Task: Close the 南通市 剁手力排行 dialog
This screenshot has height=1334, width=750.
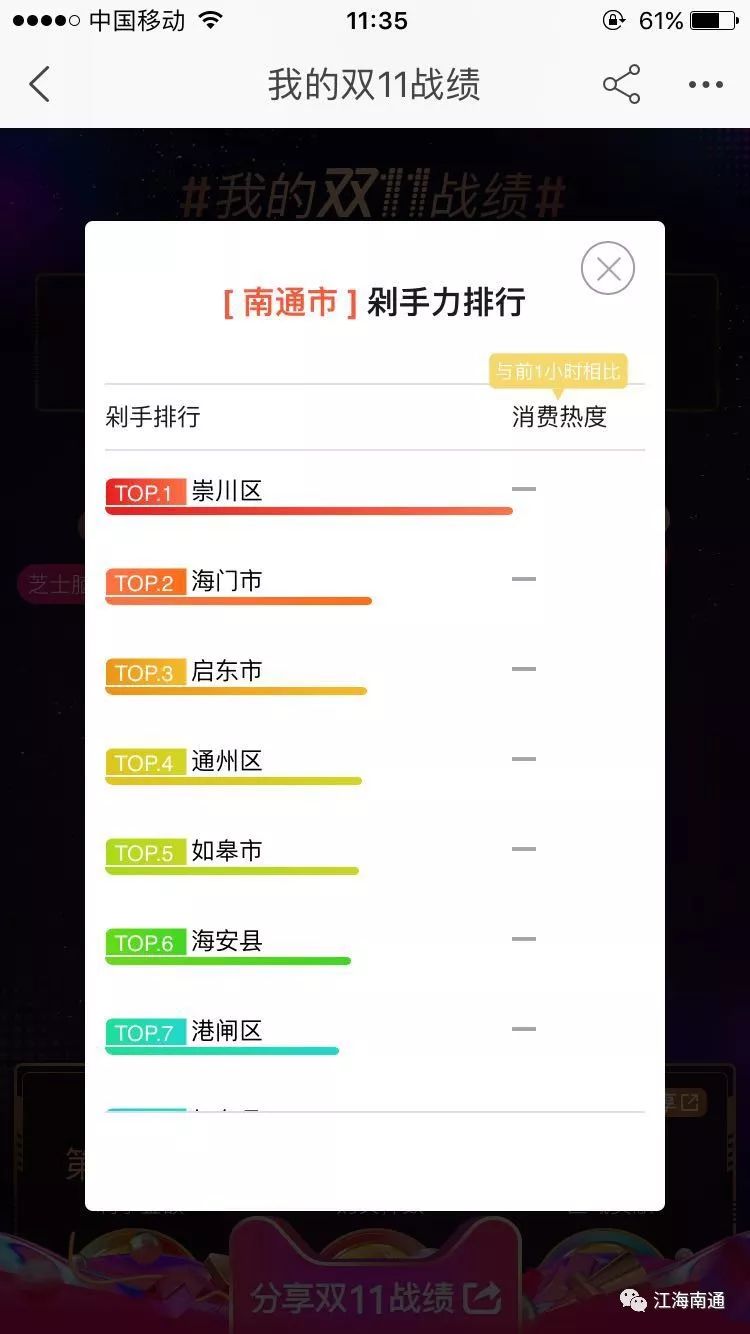Action: [x=608, y=268]
